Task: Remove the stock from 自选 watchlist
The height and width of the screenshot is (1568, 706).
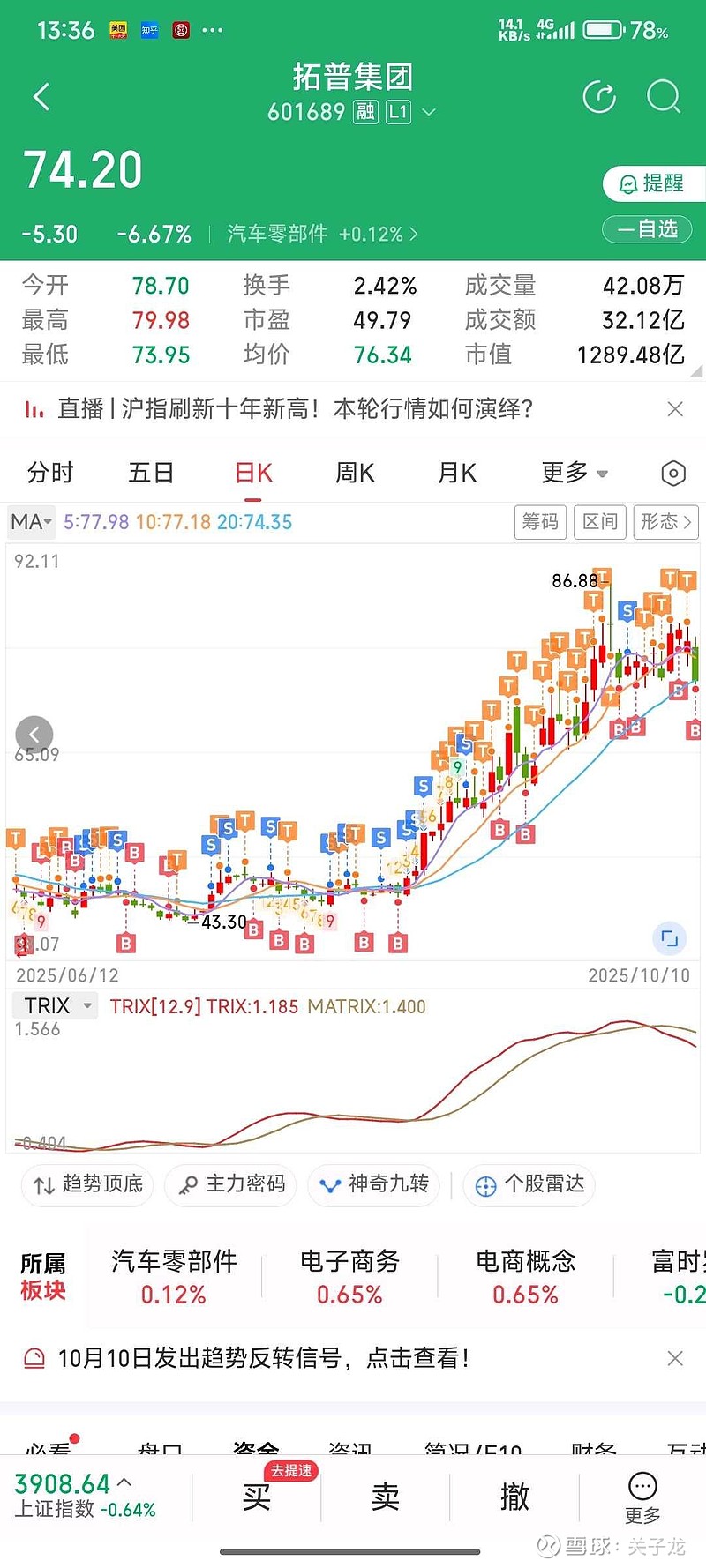Action: 652,229
